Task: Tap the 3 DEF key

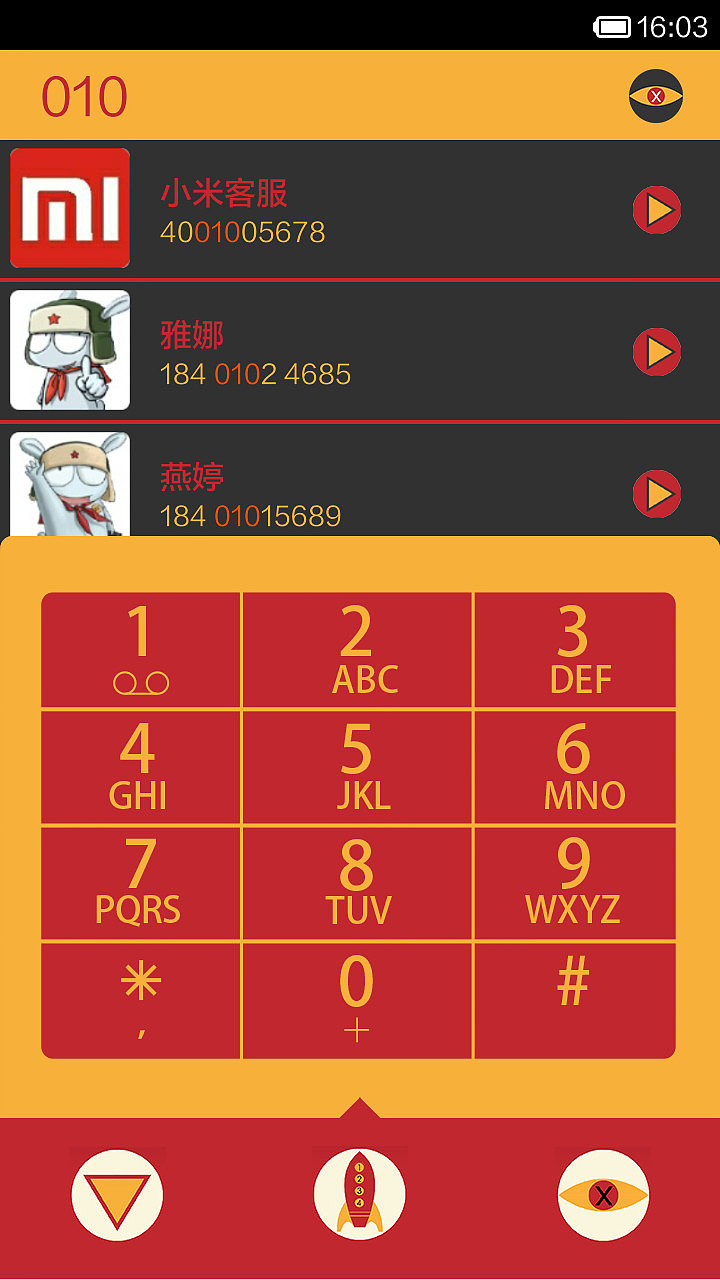Action: (575, 650)
